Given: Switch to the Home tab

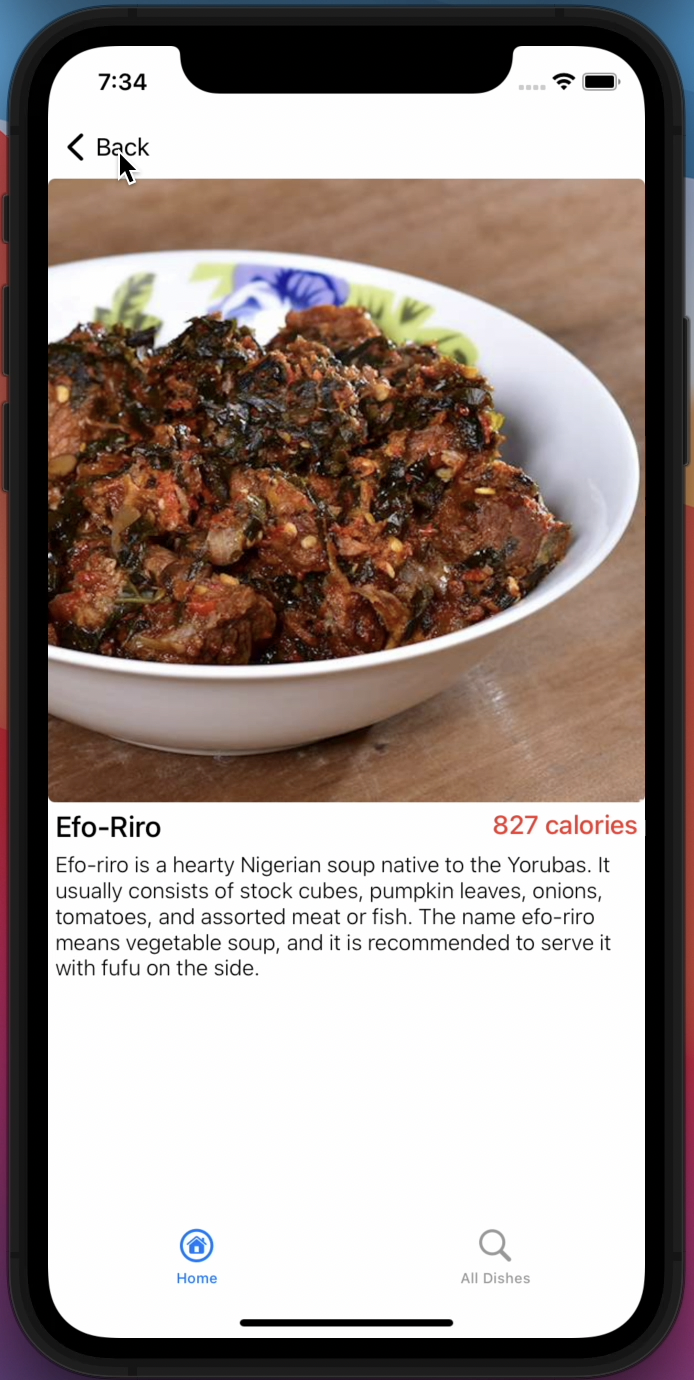Looking at the screenshot, I should tap(197, 1256).
